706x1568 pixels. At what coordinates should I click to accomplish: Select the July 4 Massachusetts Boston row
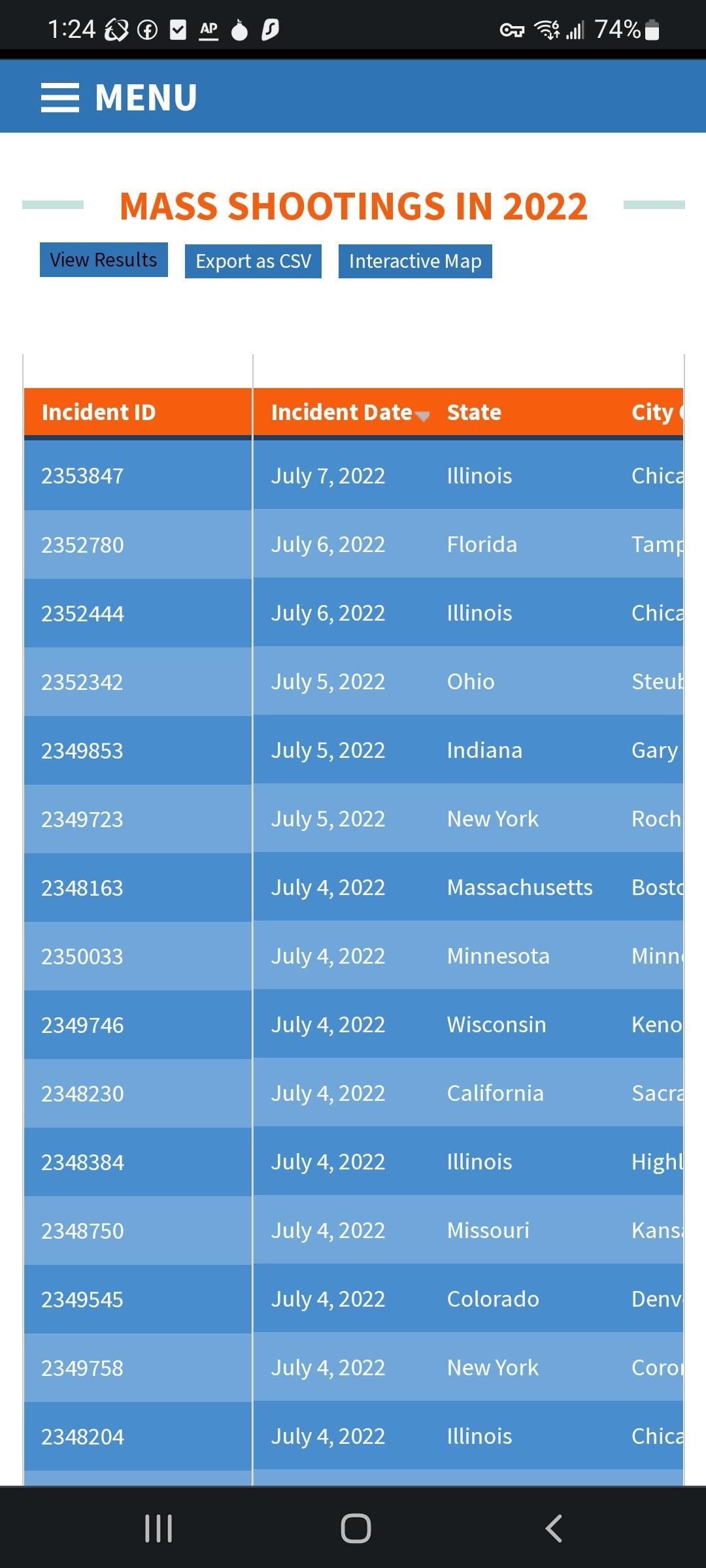[261, 887]
